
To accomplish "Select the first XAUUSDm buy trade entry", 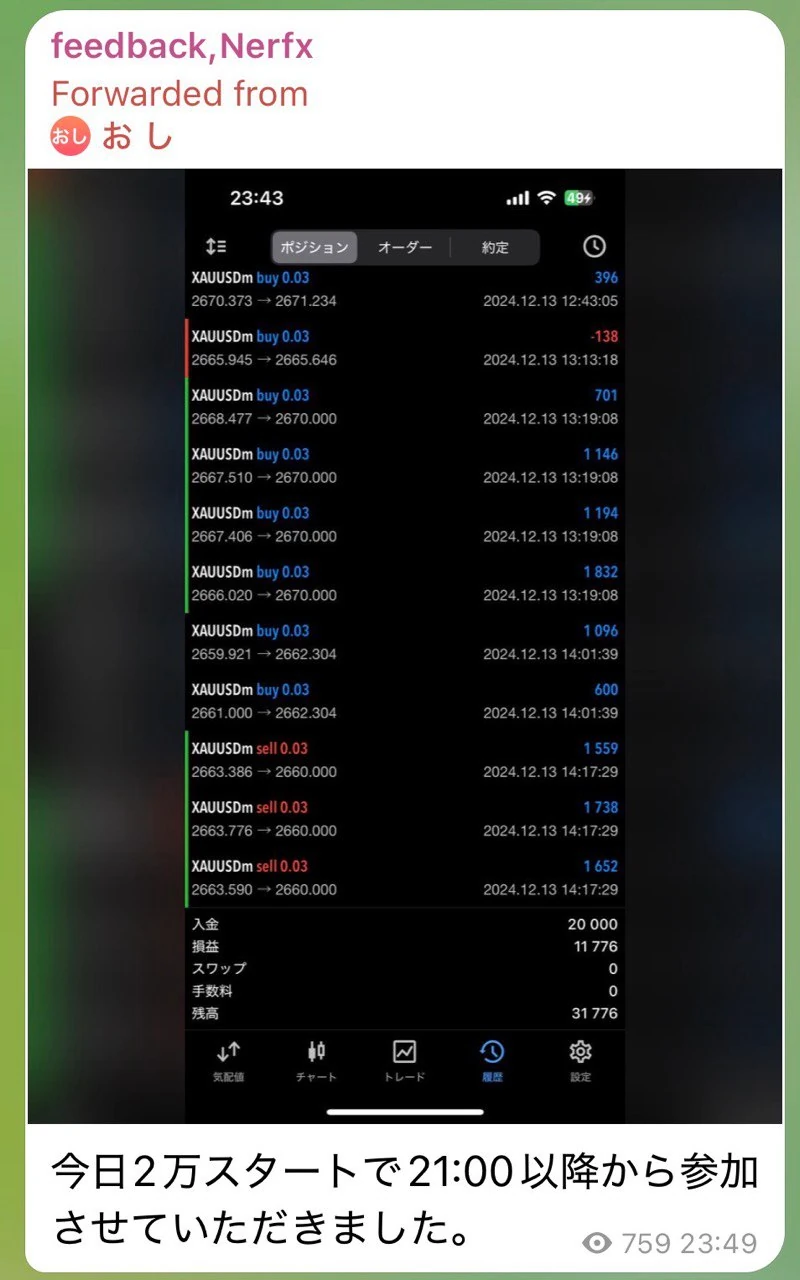I will (x=400, y=288).
